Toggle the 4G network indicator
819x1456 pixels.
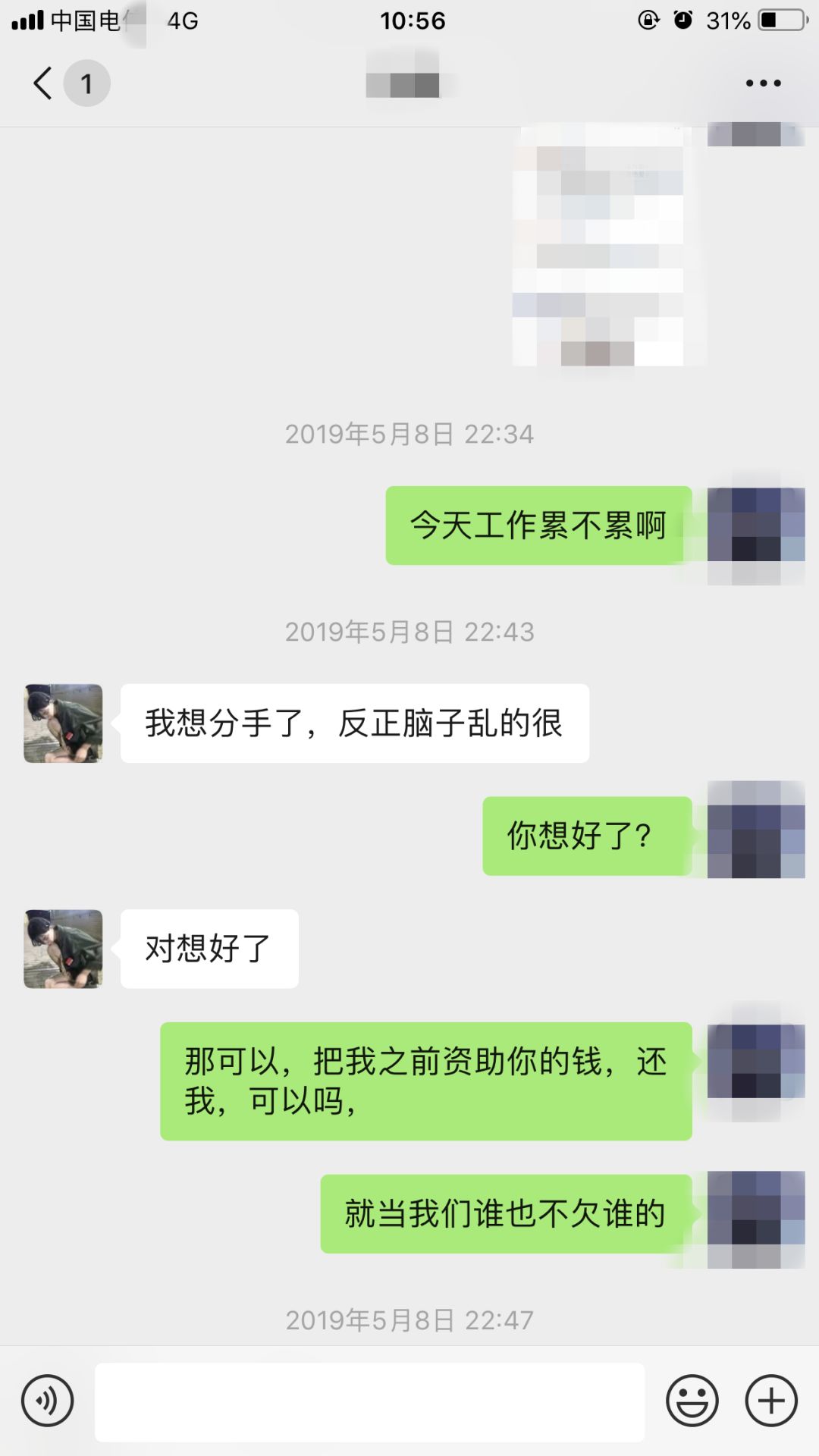184,20
